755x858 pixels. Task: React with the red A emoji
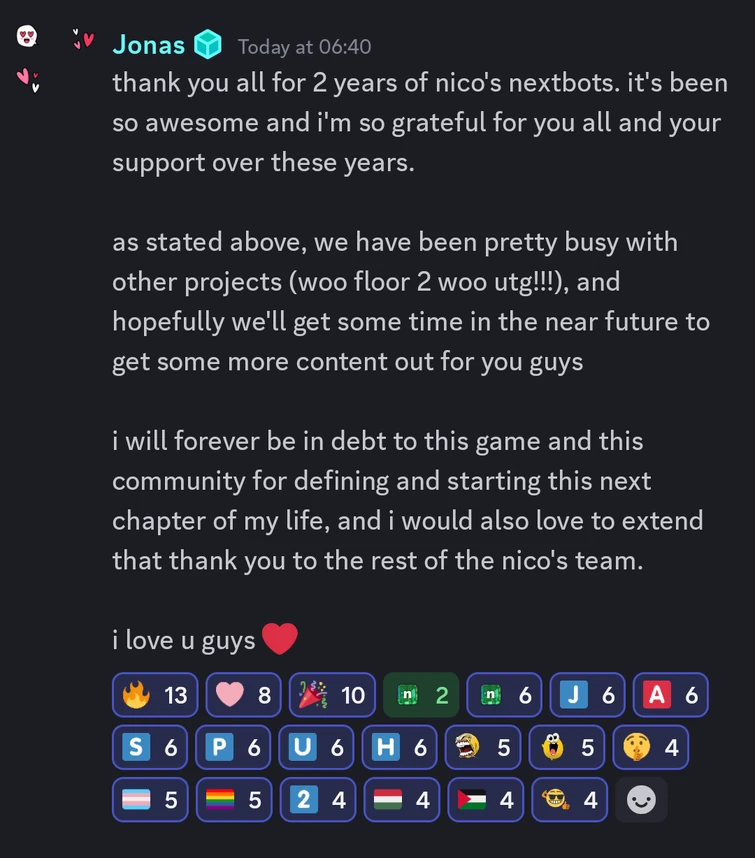click(x=671, y=695)
